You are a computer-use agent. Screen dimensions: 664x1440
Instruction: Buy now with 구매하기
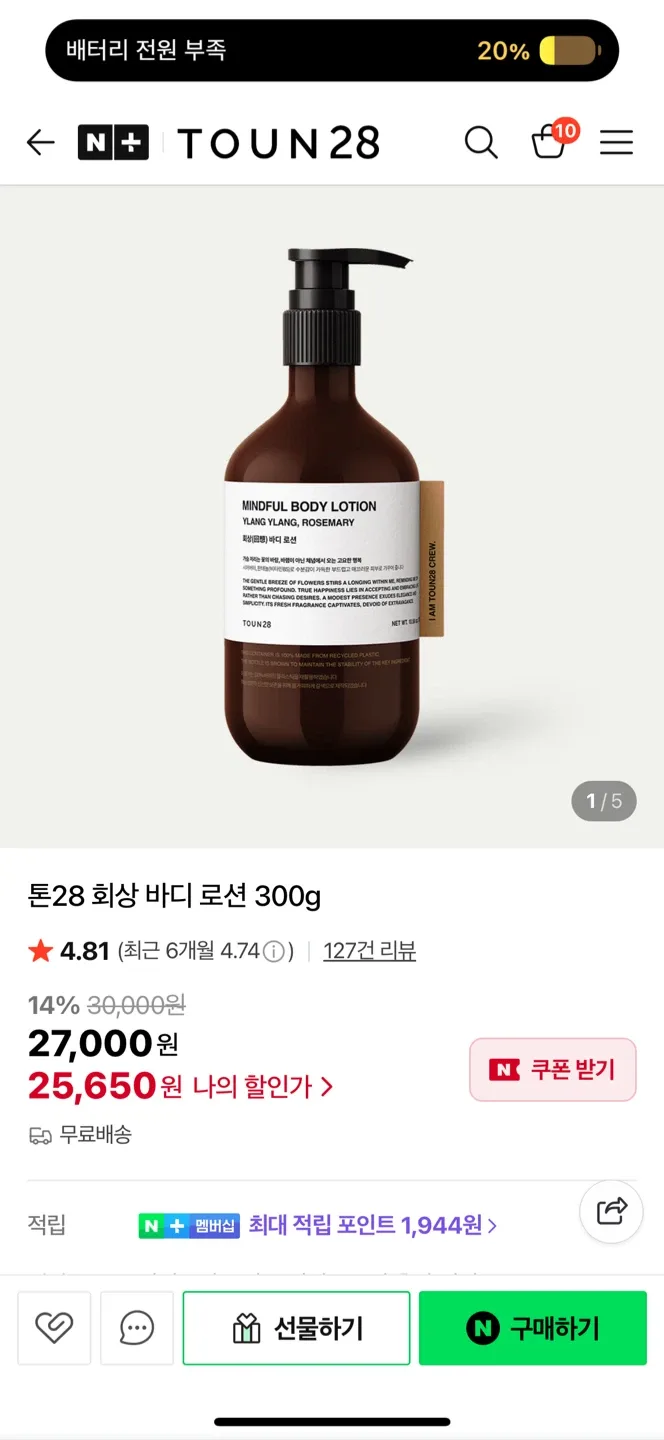[x=533, y=1328]
